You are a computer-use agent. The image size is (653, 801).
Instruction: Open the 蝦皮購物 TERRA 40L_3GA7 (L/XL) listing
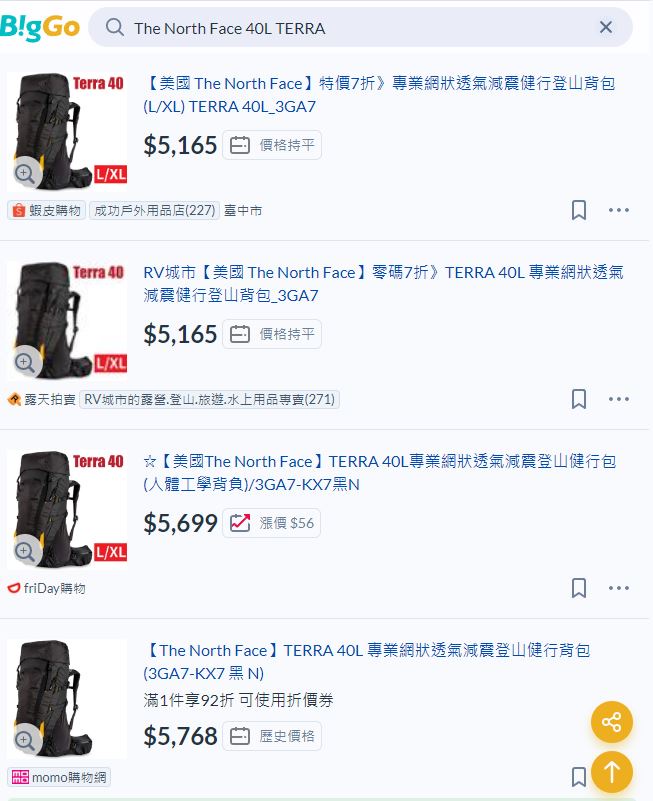click(x=379, y=94)
